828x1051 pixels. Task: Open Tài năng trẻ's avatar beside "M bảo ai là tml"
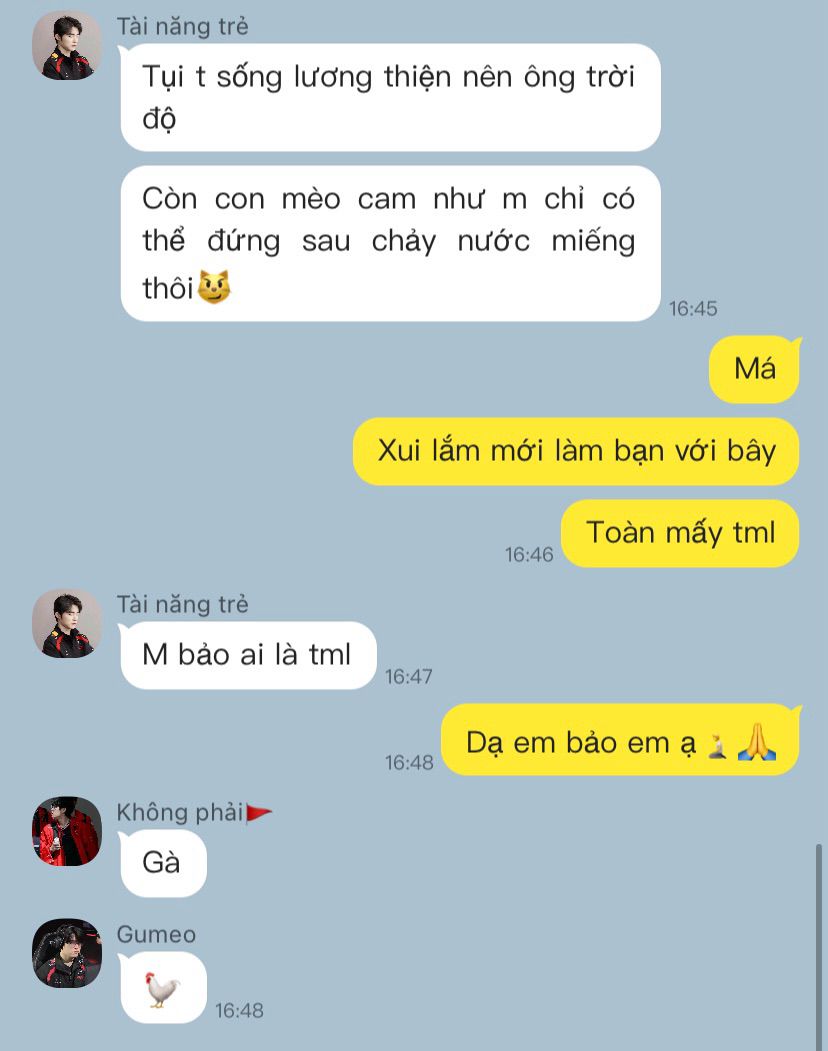pos(67,623)
